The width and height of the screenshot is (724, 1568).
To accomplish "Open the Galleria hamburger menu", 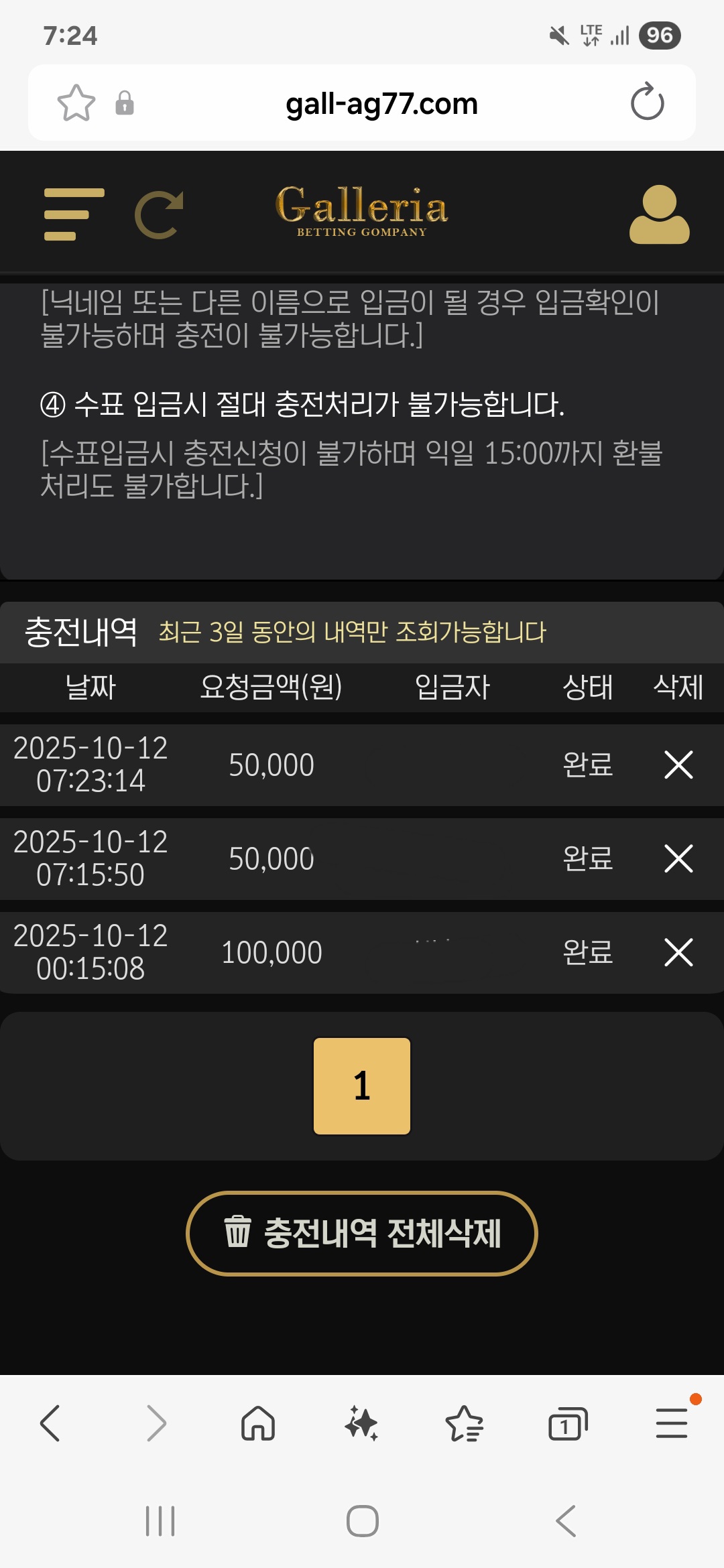I will click(x=74, y=214).
